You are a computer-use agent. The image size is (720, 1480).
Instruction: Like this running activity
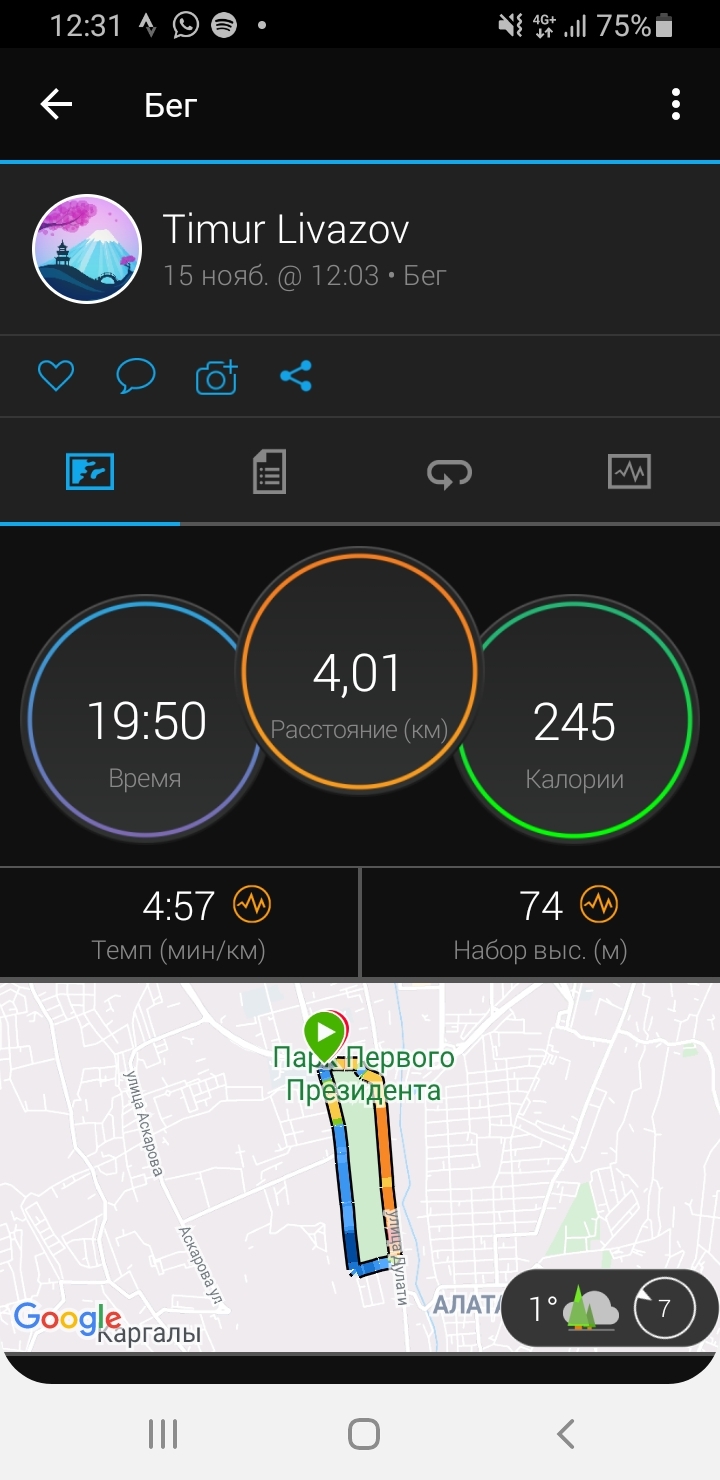(56, 376)
